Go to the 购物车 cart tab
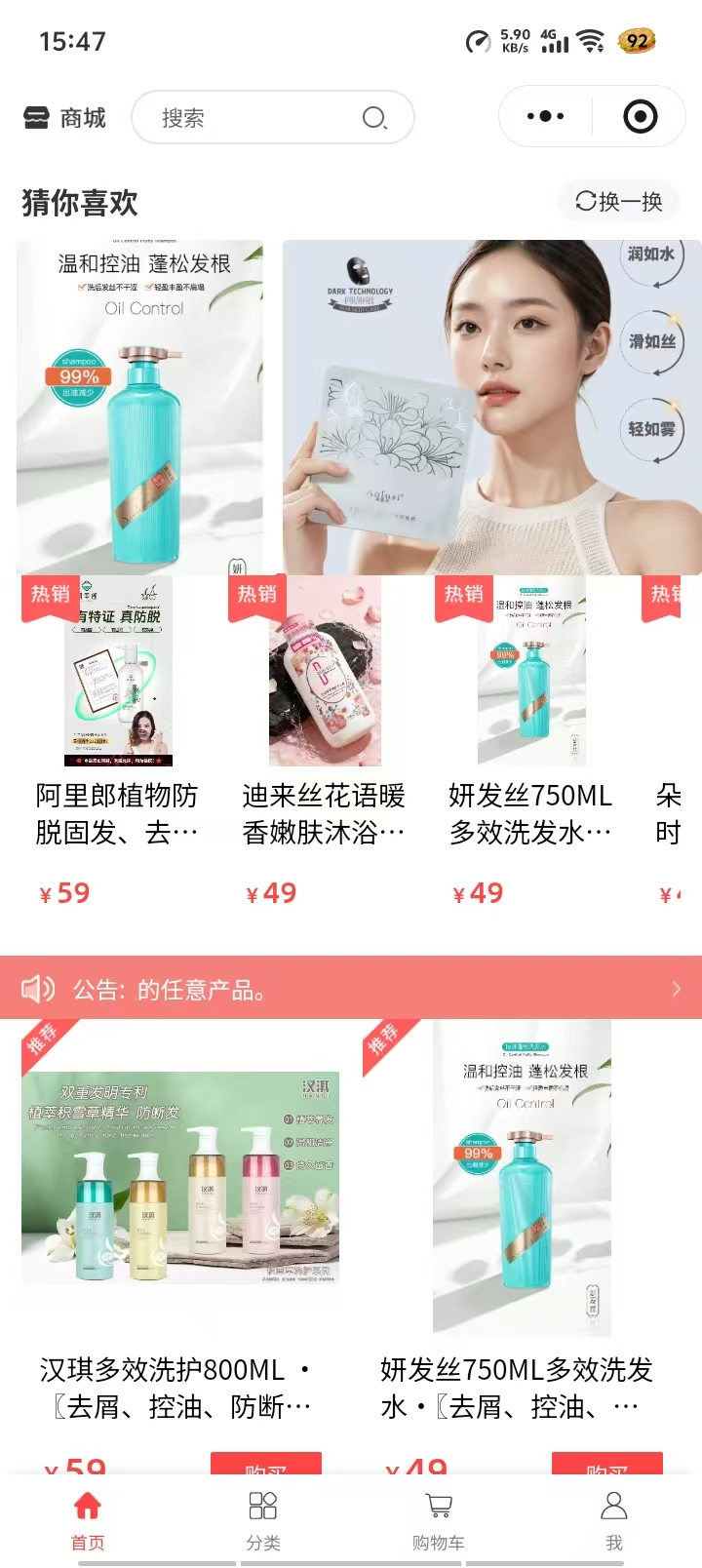 439,1520
